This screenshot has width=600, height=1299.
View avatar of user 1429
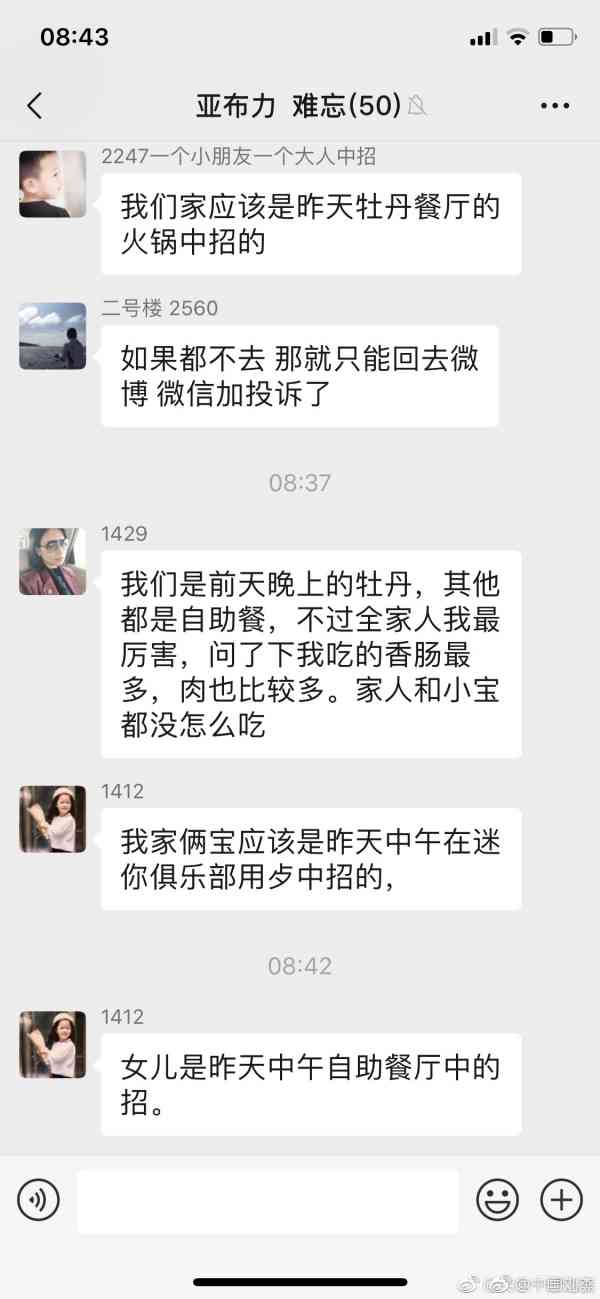tap(53, 561)
